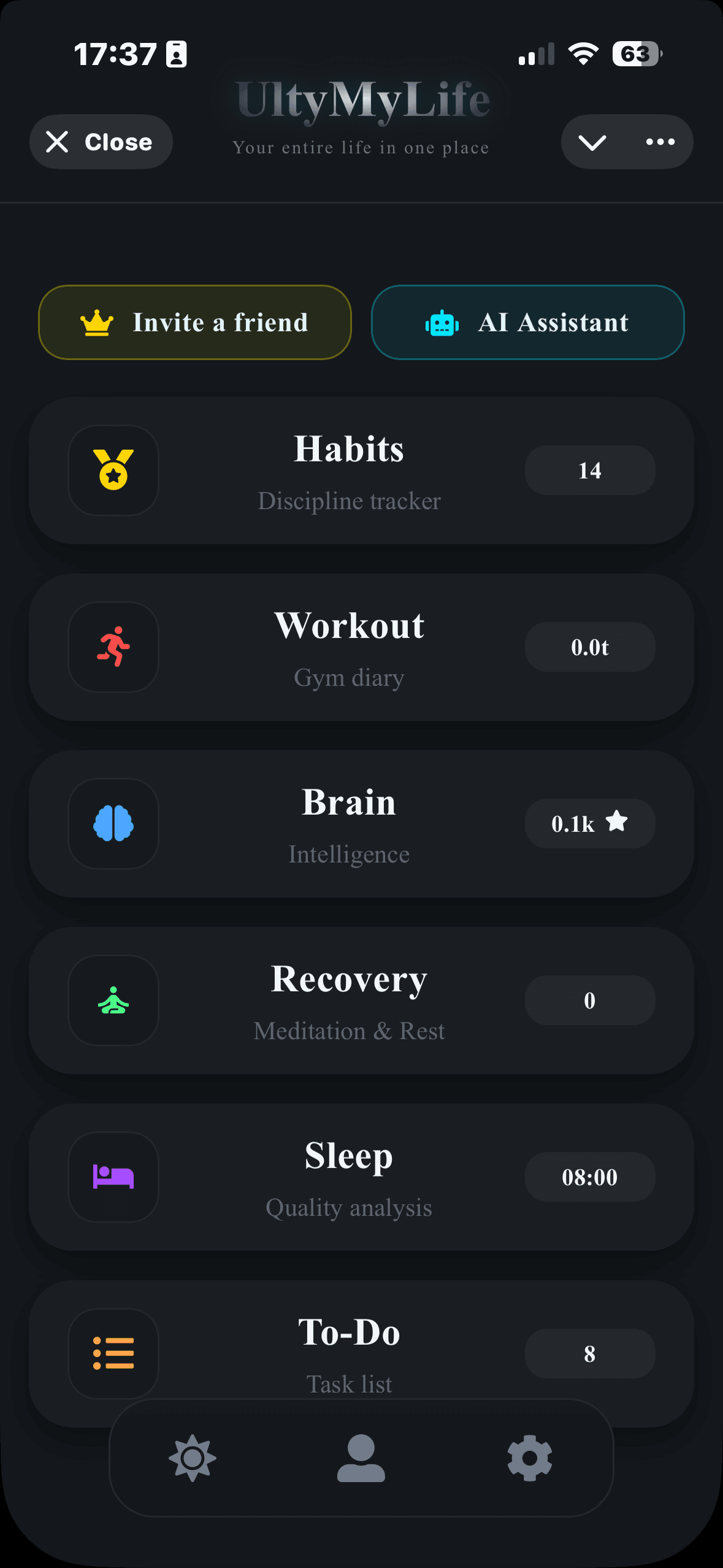The height and width of the screenshot is (1568, 723).
Task: Tap Invite a friend button
Action: click(x=195, y=323)
